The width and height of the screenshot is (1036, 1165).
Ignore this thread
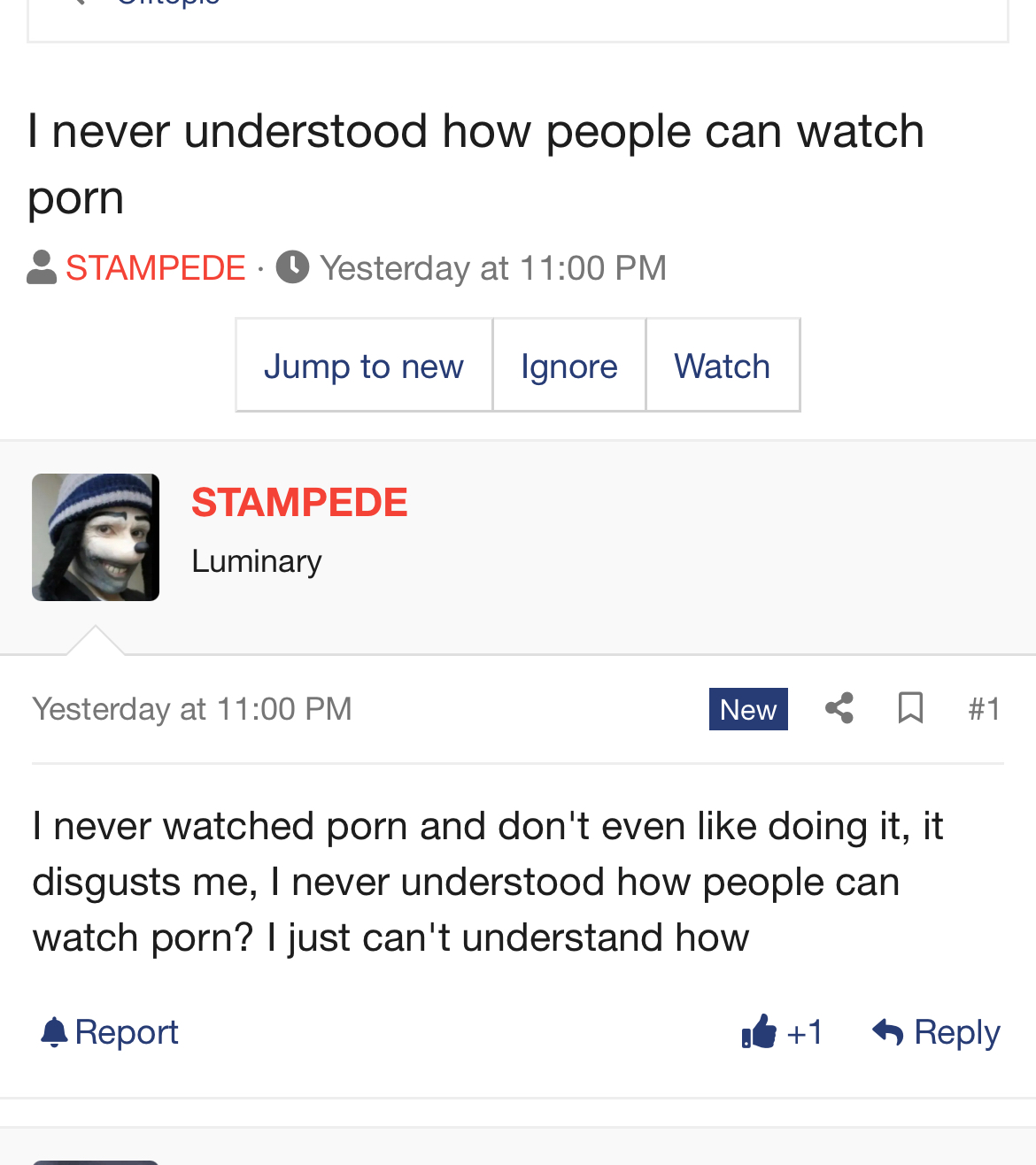point(568,366)
